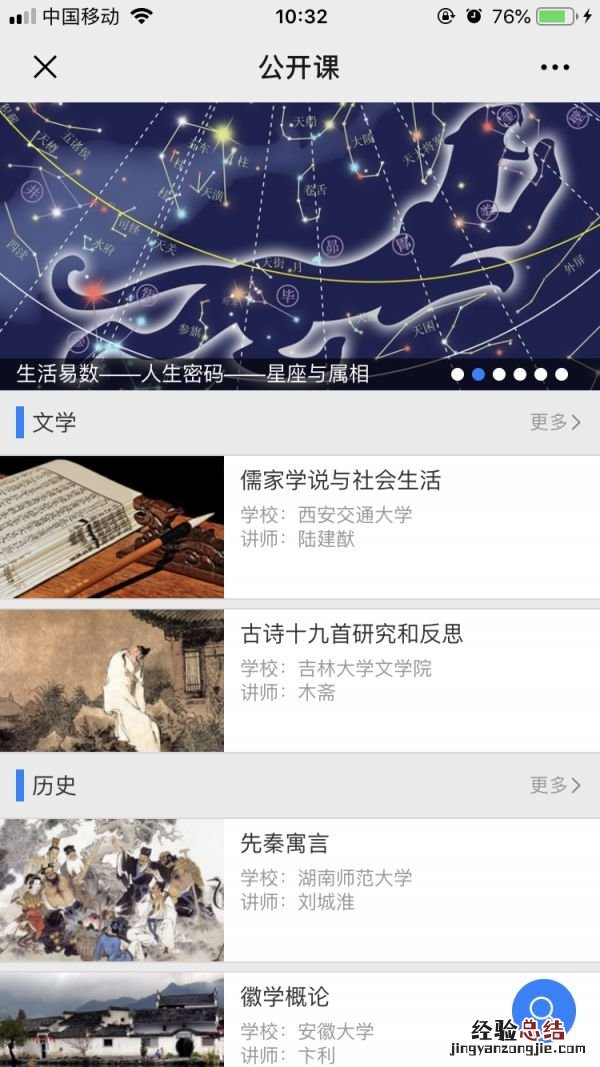
Task: Open the course 古诗十九首研究和反思
Action: (351, 634)
